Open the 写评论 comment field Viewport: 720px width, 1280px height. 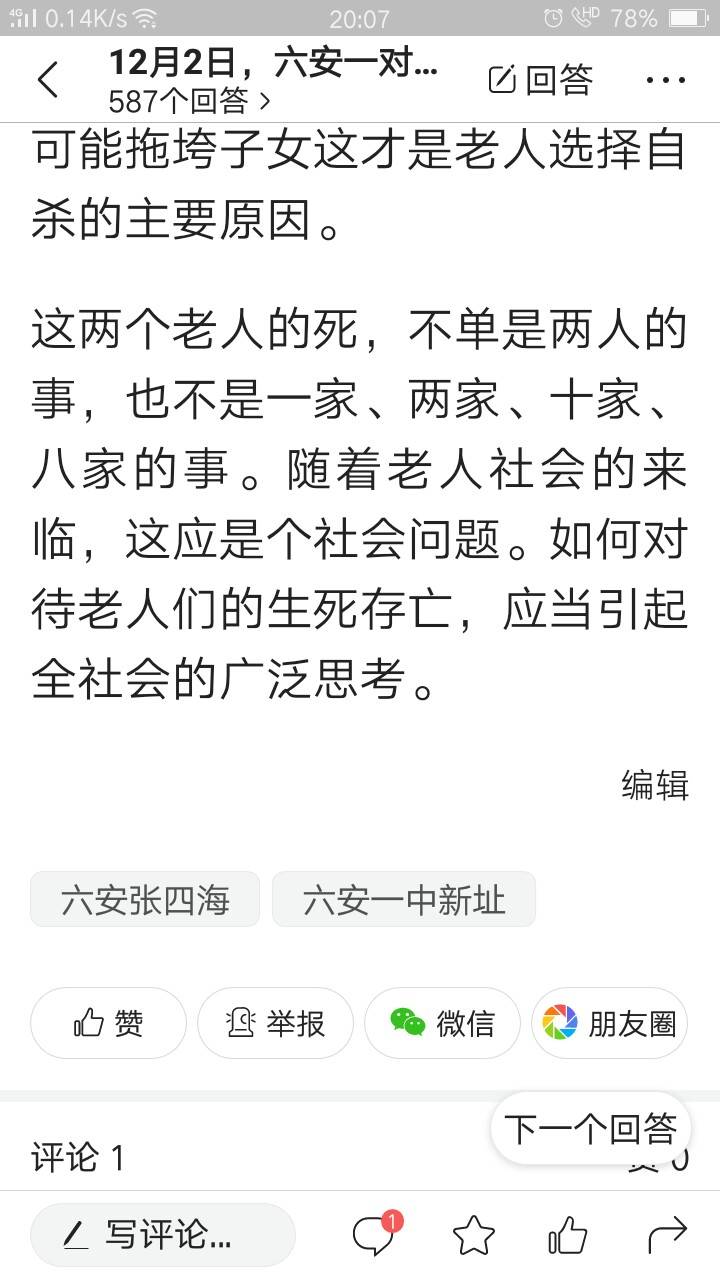point(162,1235)
